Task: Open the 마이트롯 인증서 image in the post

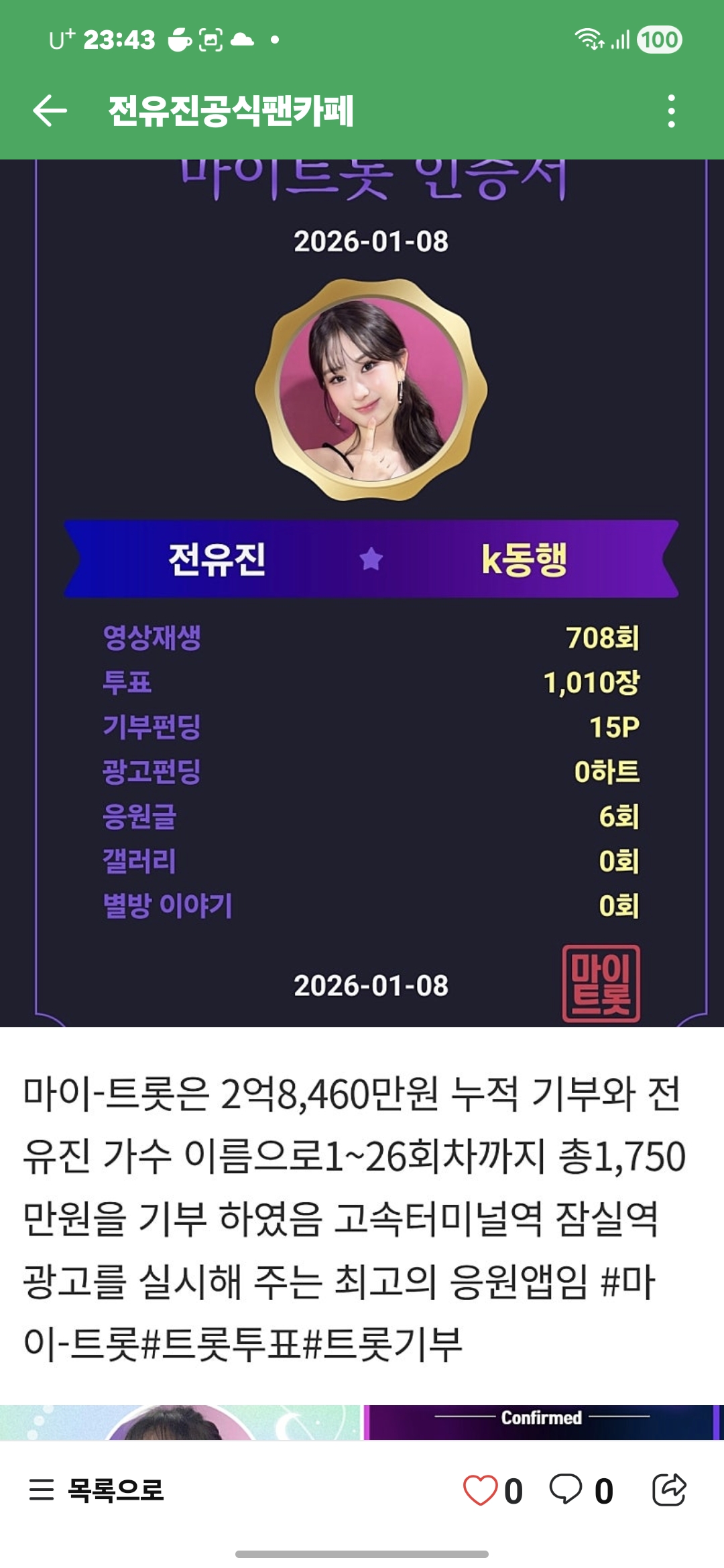Action: pyautogui.click(x=371, y=590)
